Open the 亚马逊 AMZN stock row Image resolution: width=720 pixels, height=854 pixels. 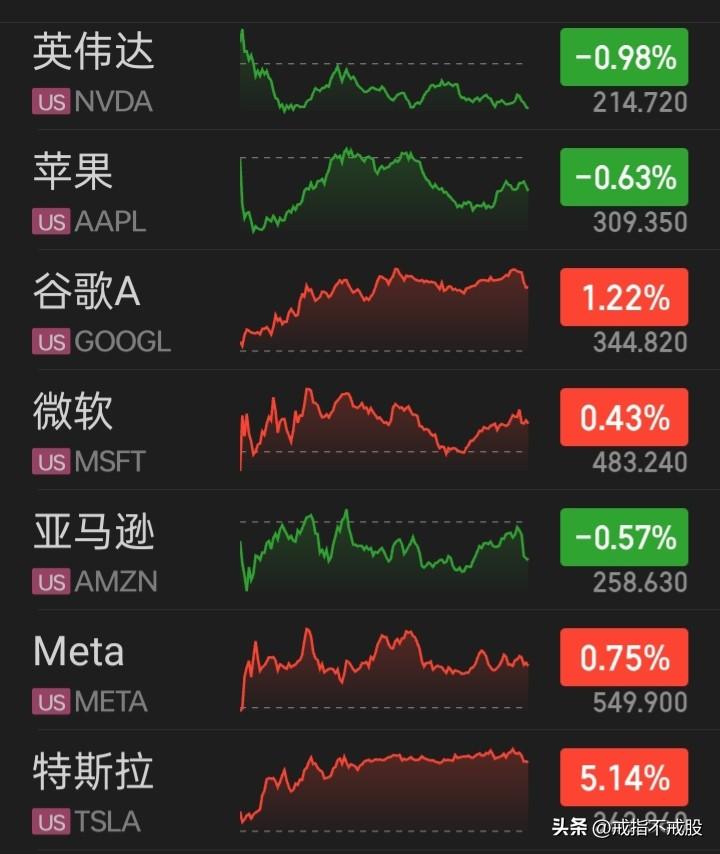[x=360, y=550]
